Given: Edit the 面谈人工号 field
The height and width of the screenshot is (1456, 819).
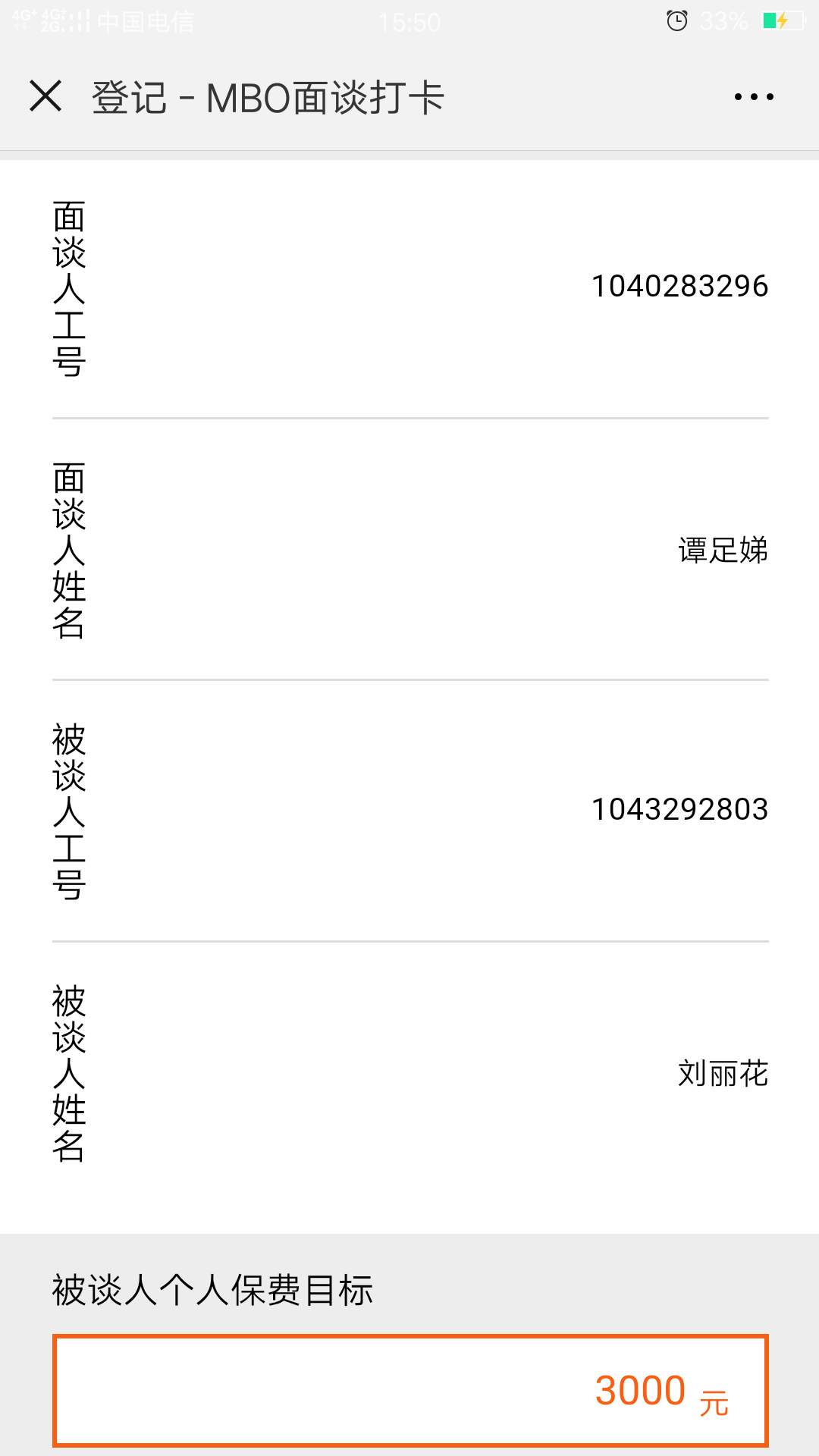Looking at the screenshot, I should pyautogui.click(x=679, y=287).
